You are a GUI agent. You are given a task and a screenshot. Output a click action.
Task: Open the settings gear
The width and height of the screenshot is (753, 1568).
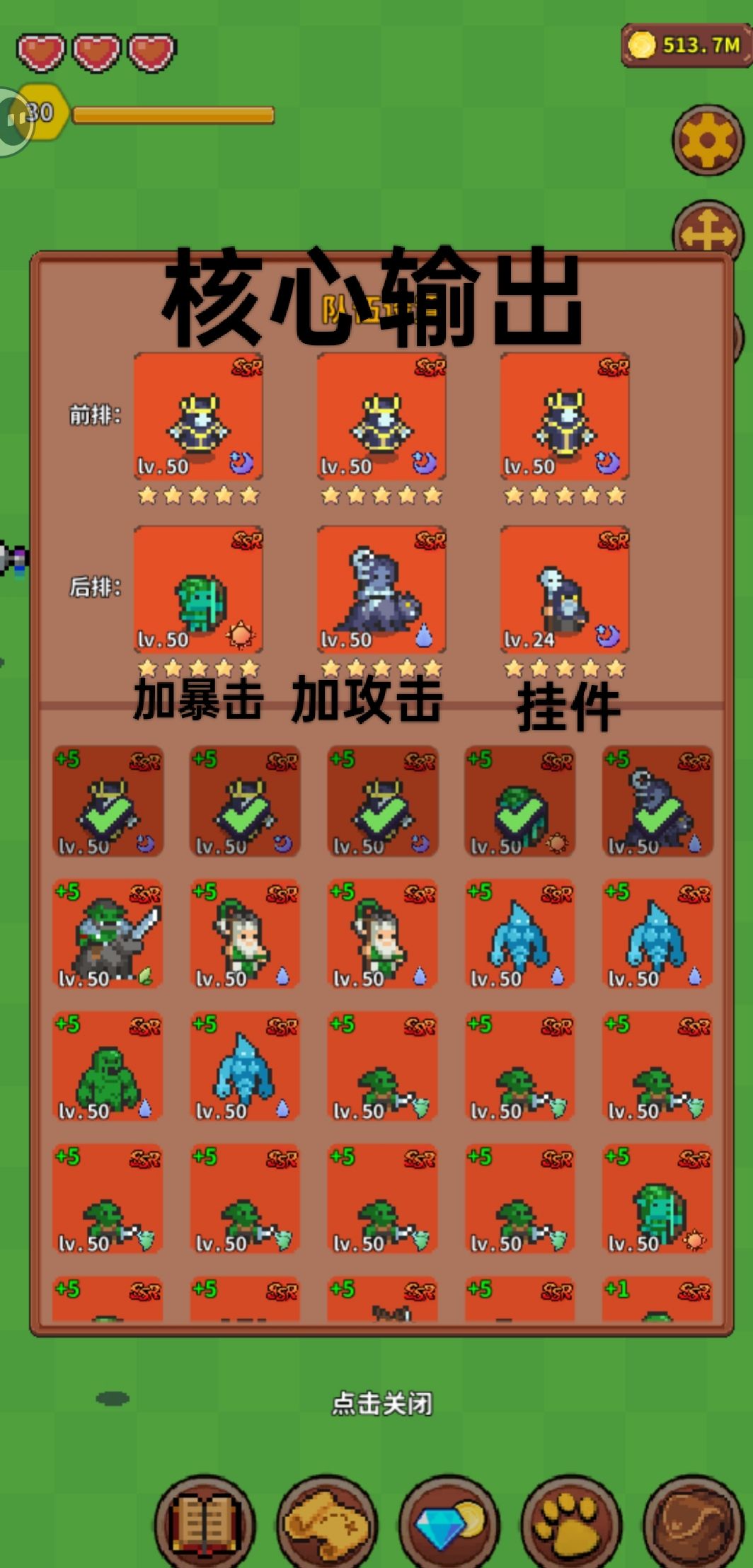[707, 139]
